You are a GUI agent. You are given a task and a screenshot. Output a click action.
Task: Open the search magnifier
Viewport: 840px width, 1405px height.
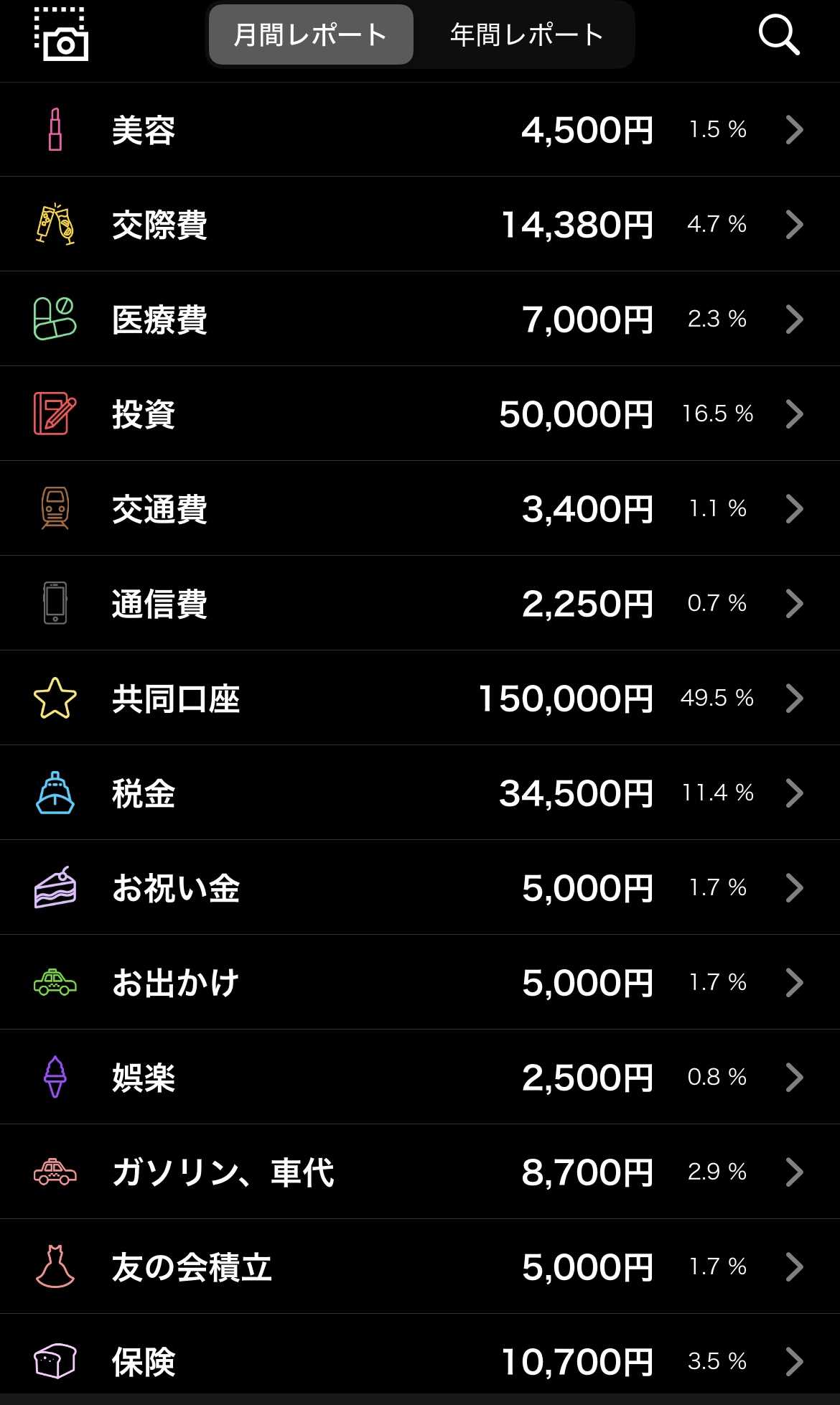(779, 34)
